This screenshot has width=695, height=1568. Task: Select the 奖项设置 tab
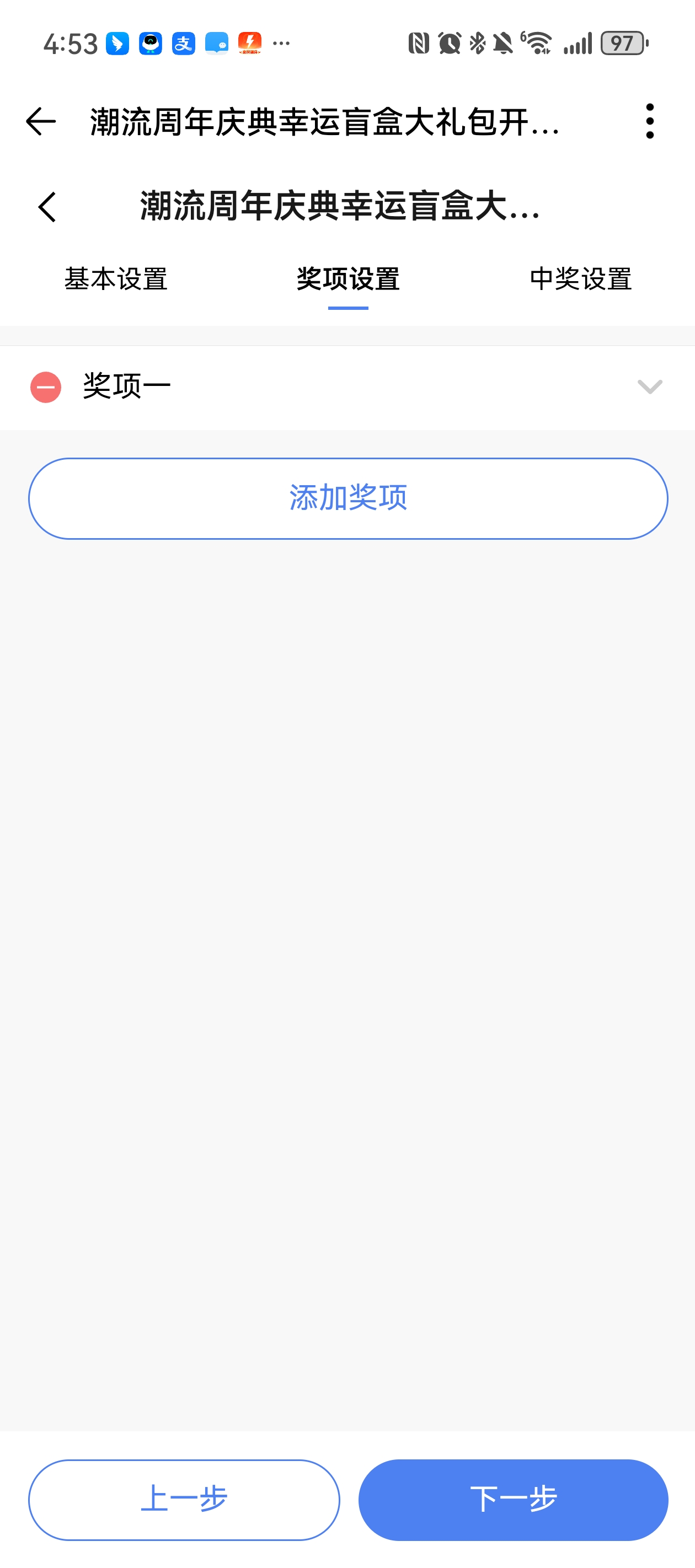(x=348, y=280)
